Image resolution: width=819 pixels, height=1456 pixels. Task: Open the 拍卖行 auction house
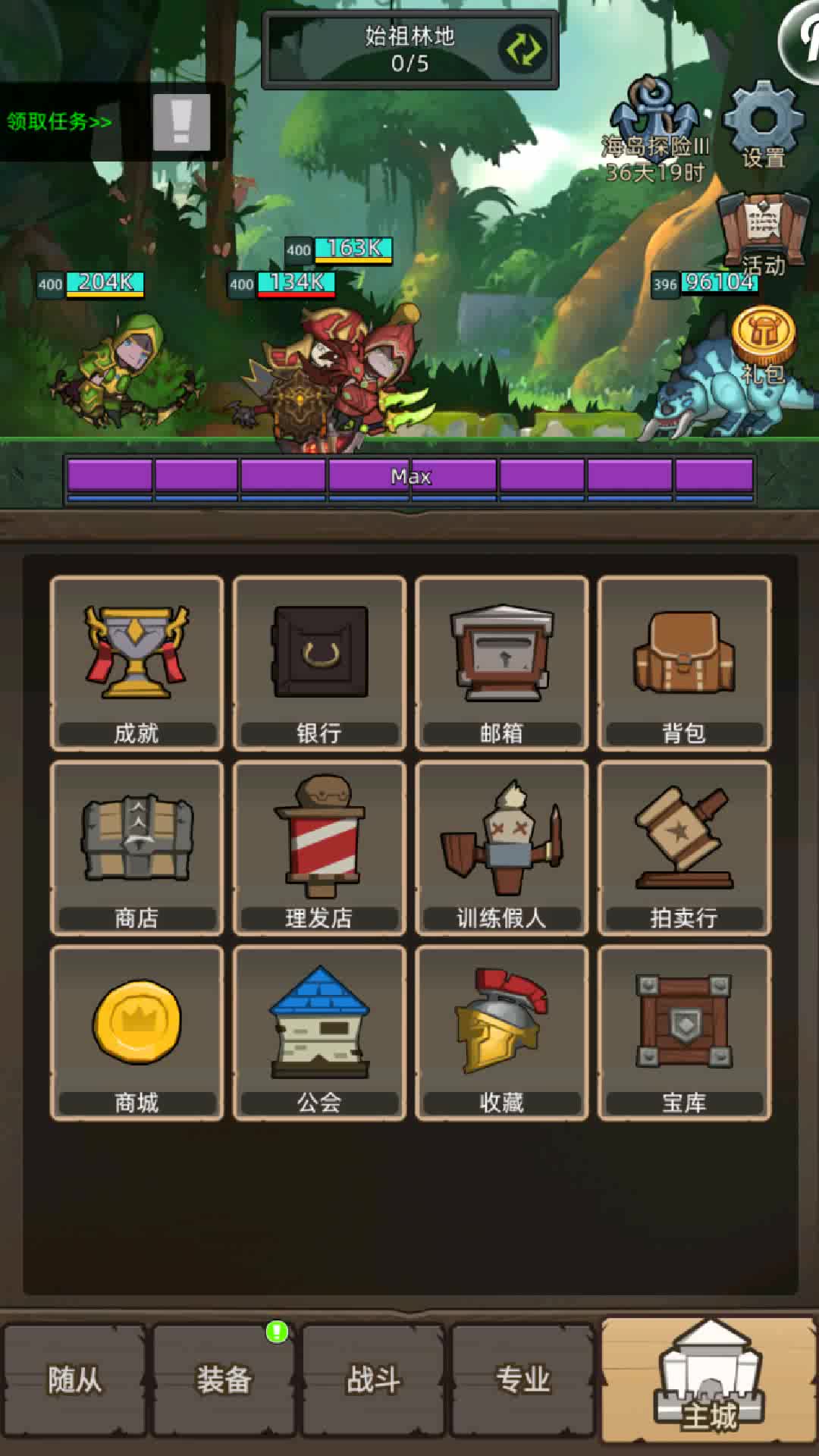point(685,849)
